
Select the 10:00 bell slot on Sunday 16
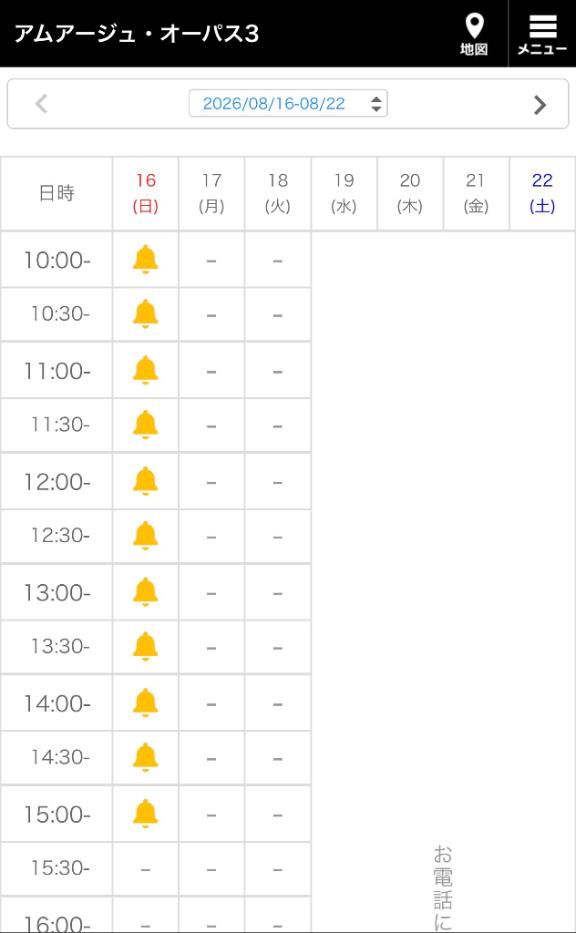(x=145, y=259)
